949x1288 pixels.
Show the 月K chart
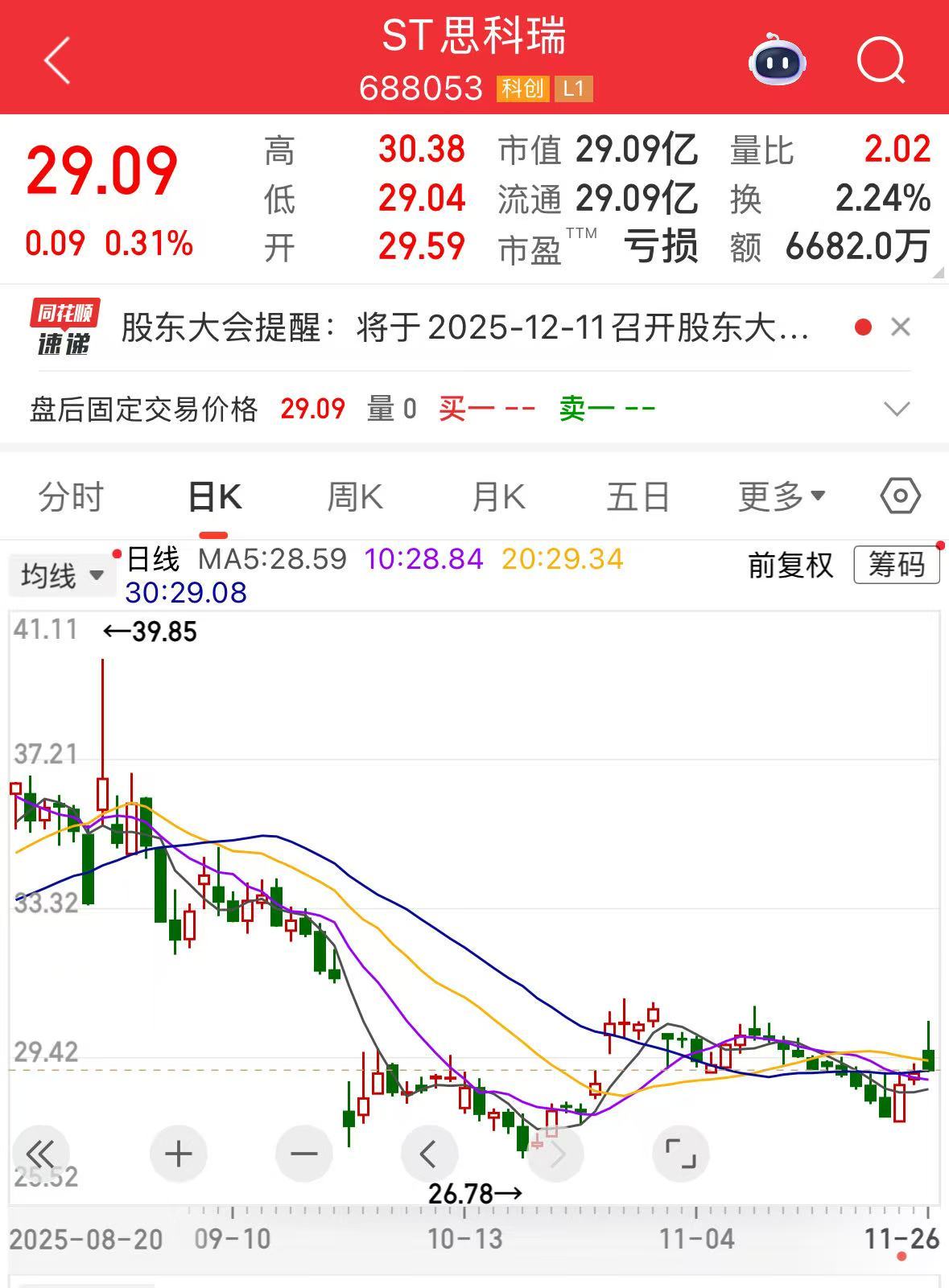[498, 497]
